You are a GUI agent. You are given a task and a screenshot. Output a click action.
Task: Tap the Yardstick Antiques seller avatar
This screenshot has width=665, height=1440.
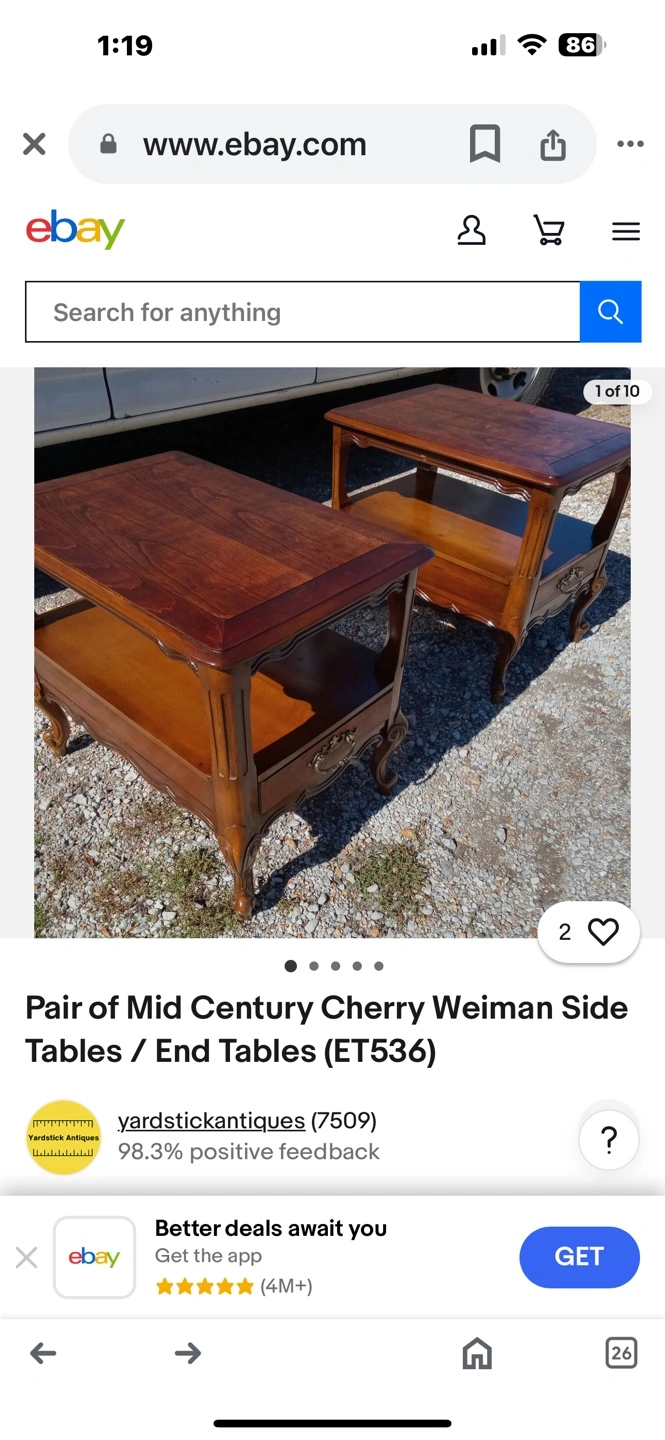[63, 1137]
